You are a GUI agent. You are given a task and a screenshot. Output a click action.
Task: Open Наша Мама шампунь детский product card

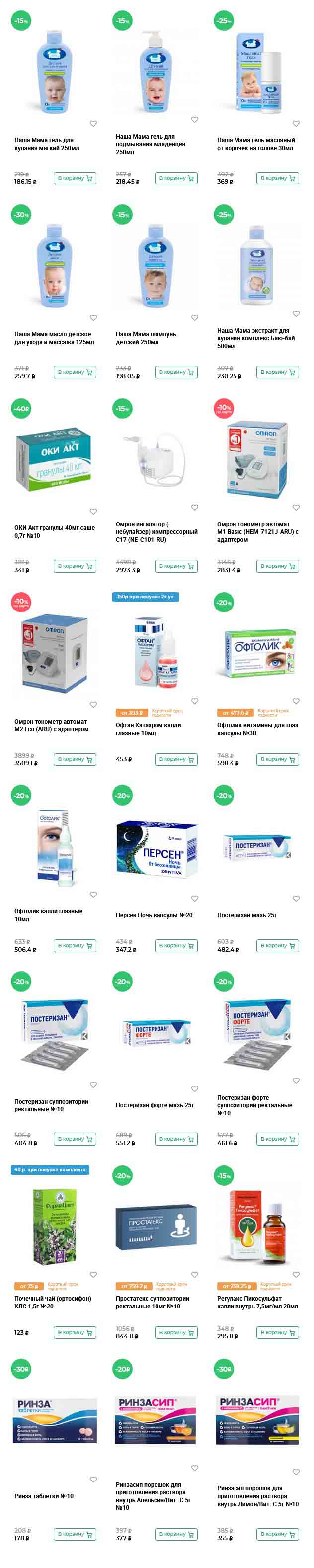[x=146, y=338]
